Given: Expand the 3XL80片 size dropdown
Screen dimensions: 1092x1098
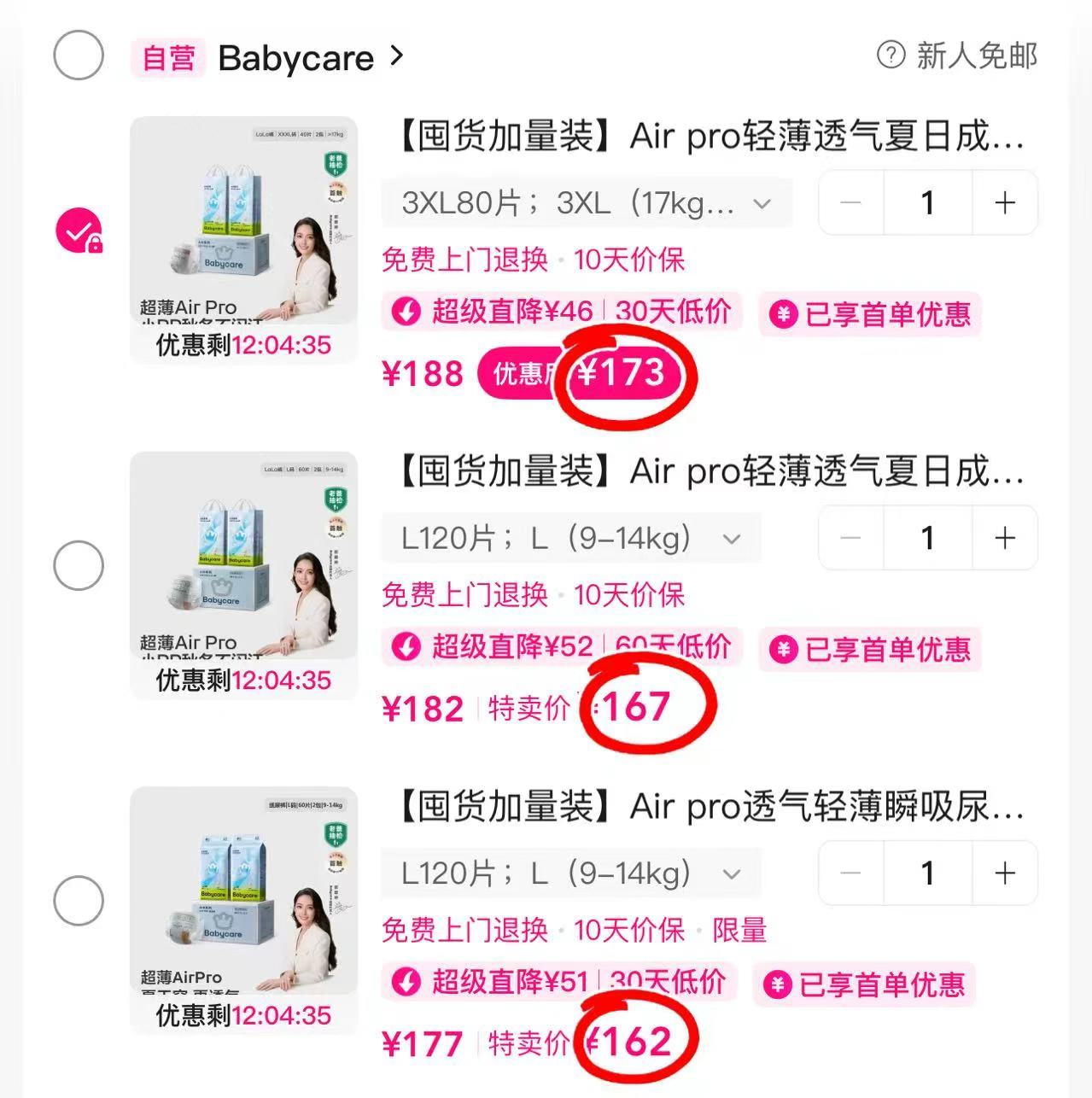Looking at the screenshot, I should [x=586, y=203].
